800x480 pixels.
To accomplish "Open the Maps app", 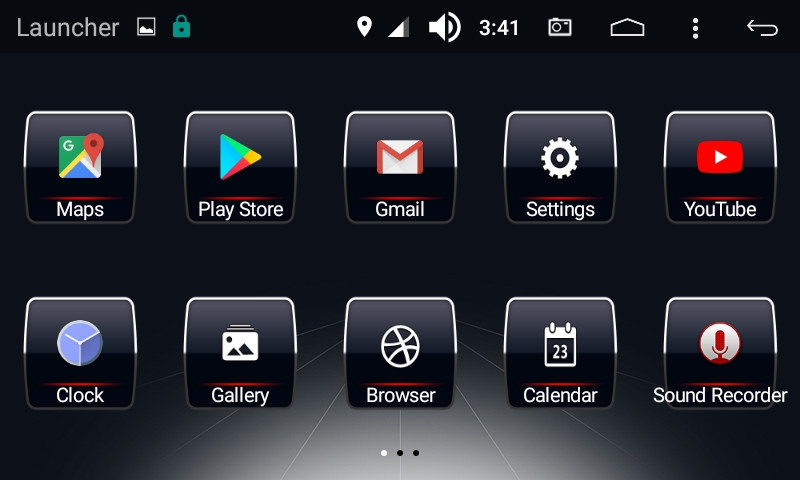I will tap(80, 166).
